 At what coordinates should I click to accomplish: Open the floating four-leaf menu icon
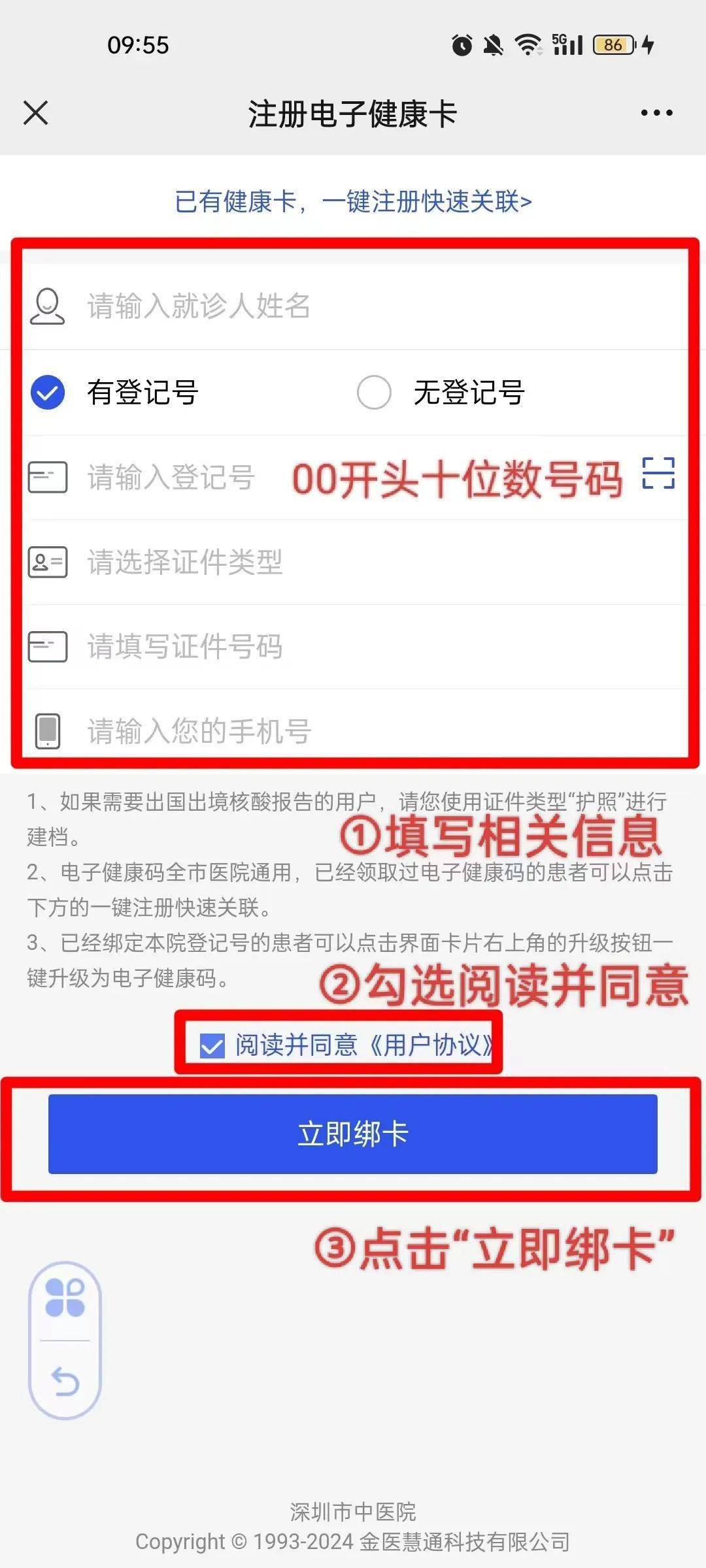(x=65, y=1297)
